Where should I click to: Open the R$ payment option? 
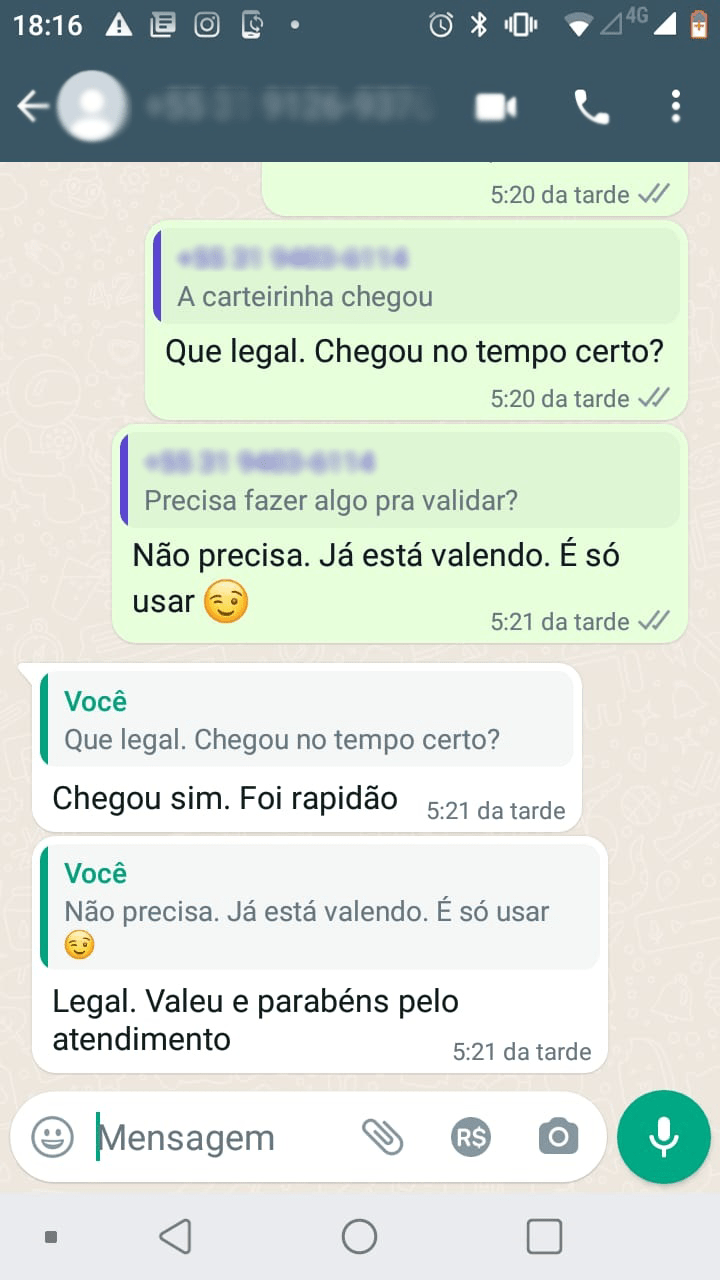pyautogui.click(x=471, y=1137)
